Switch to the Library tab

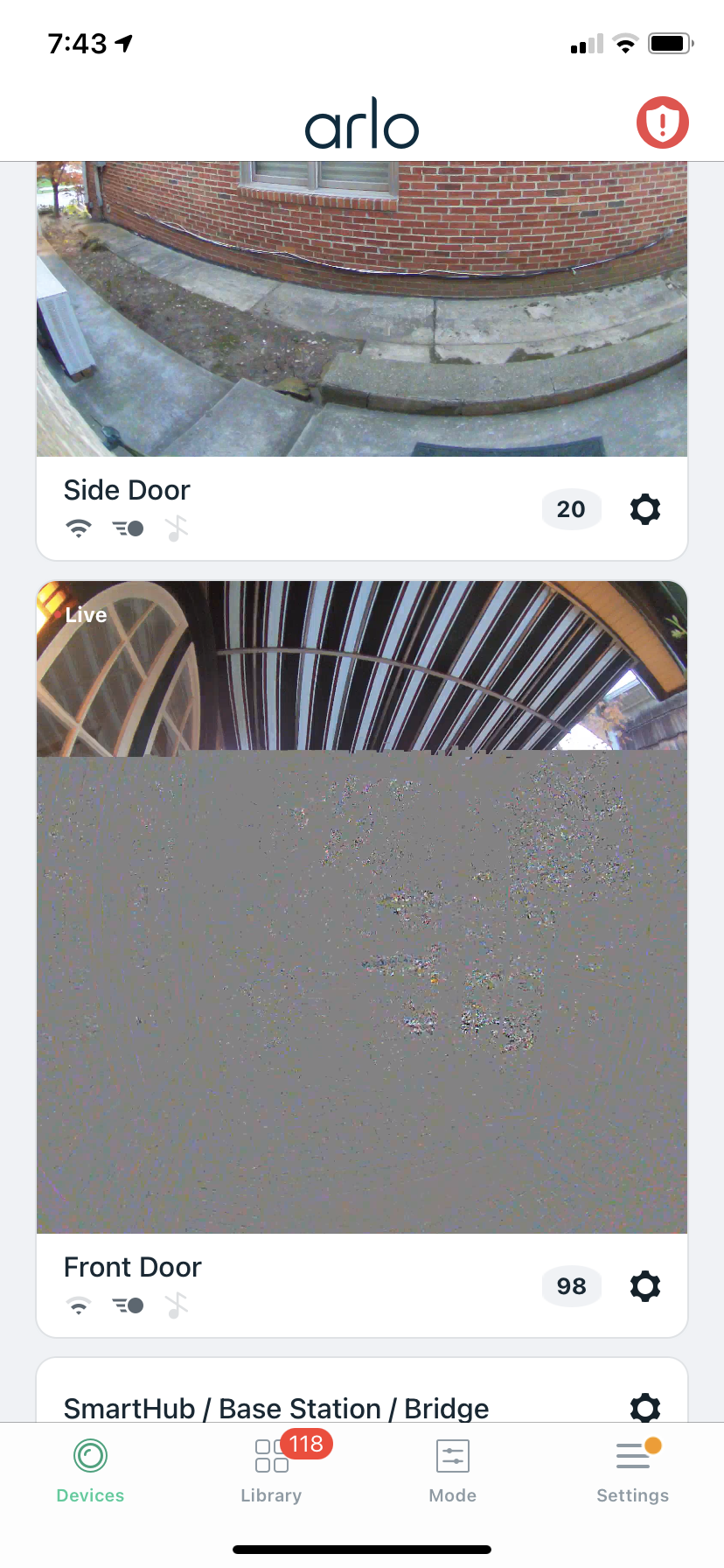[272, 1470]
